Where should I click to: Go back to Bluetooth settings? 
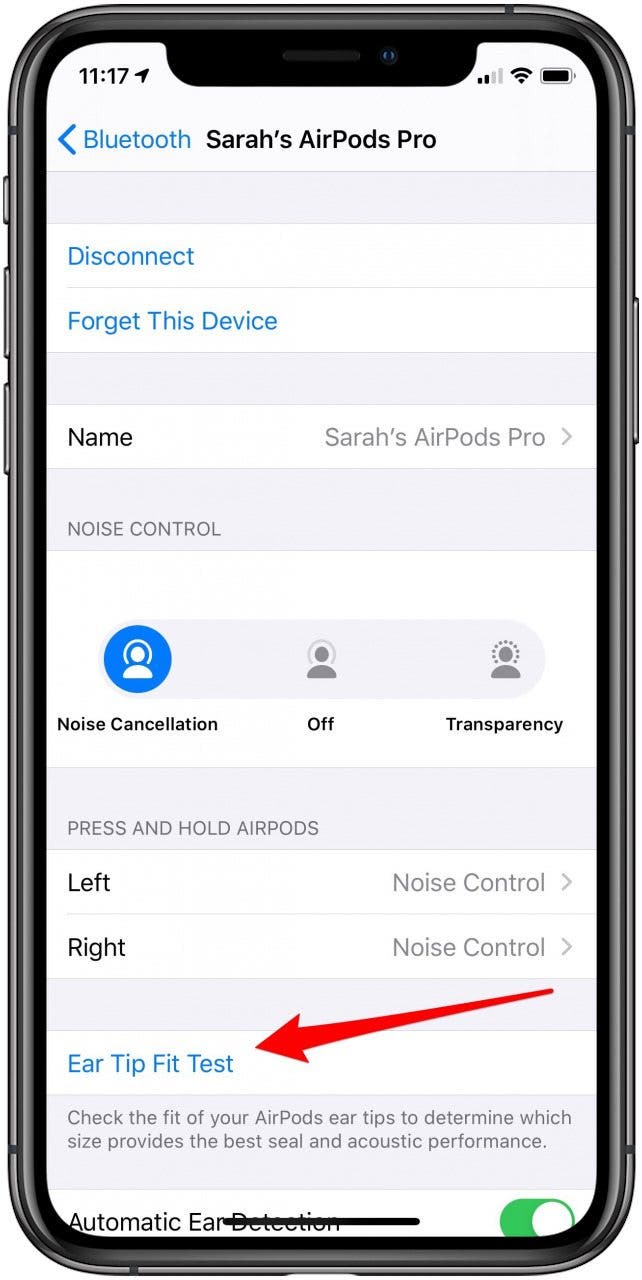(124, 140)
